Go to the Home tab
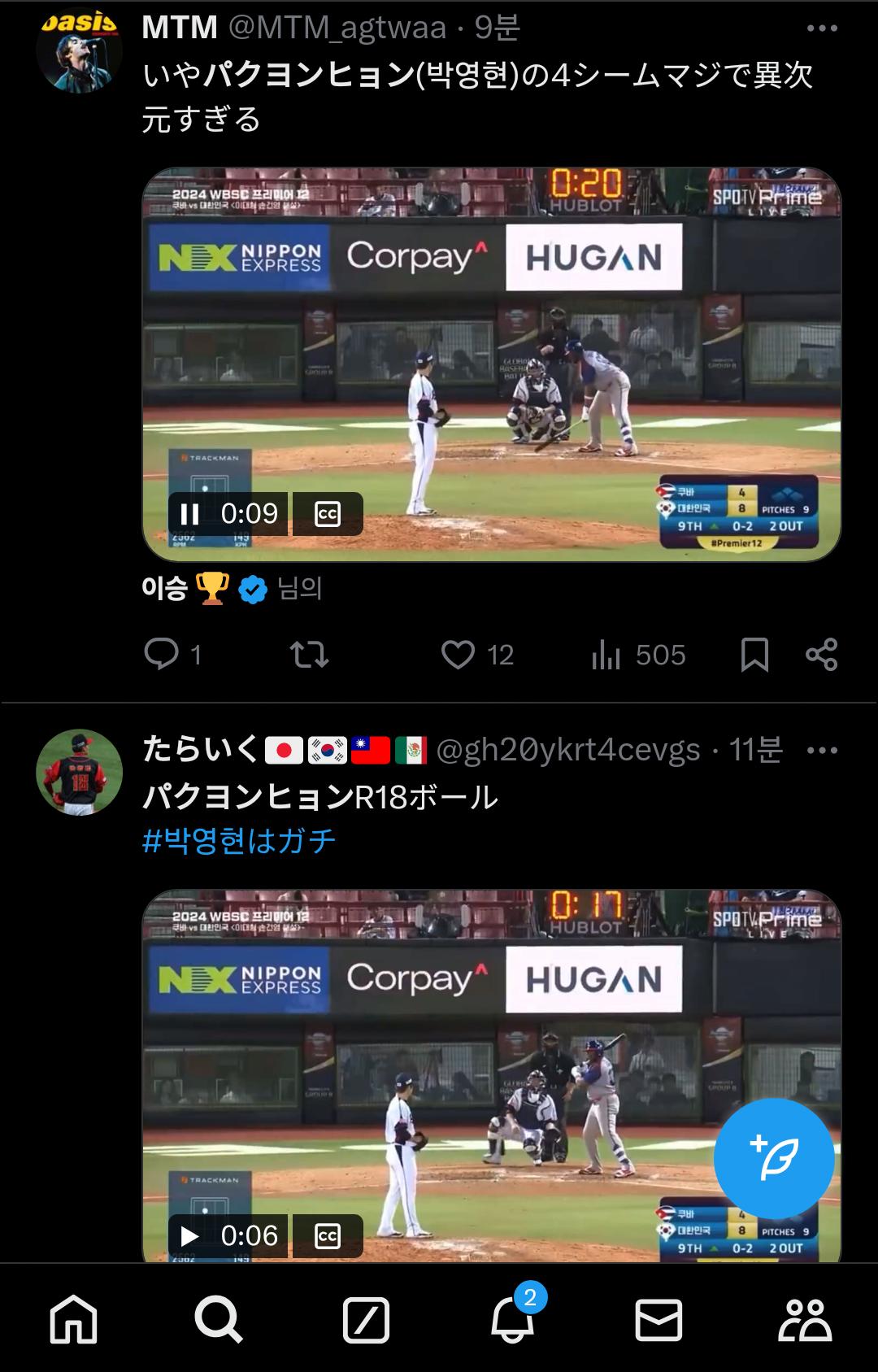The width and height of the screenshot is (878, 1372). pos(73,1318)
